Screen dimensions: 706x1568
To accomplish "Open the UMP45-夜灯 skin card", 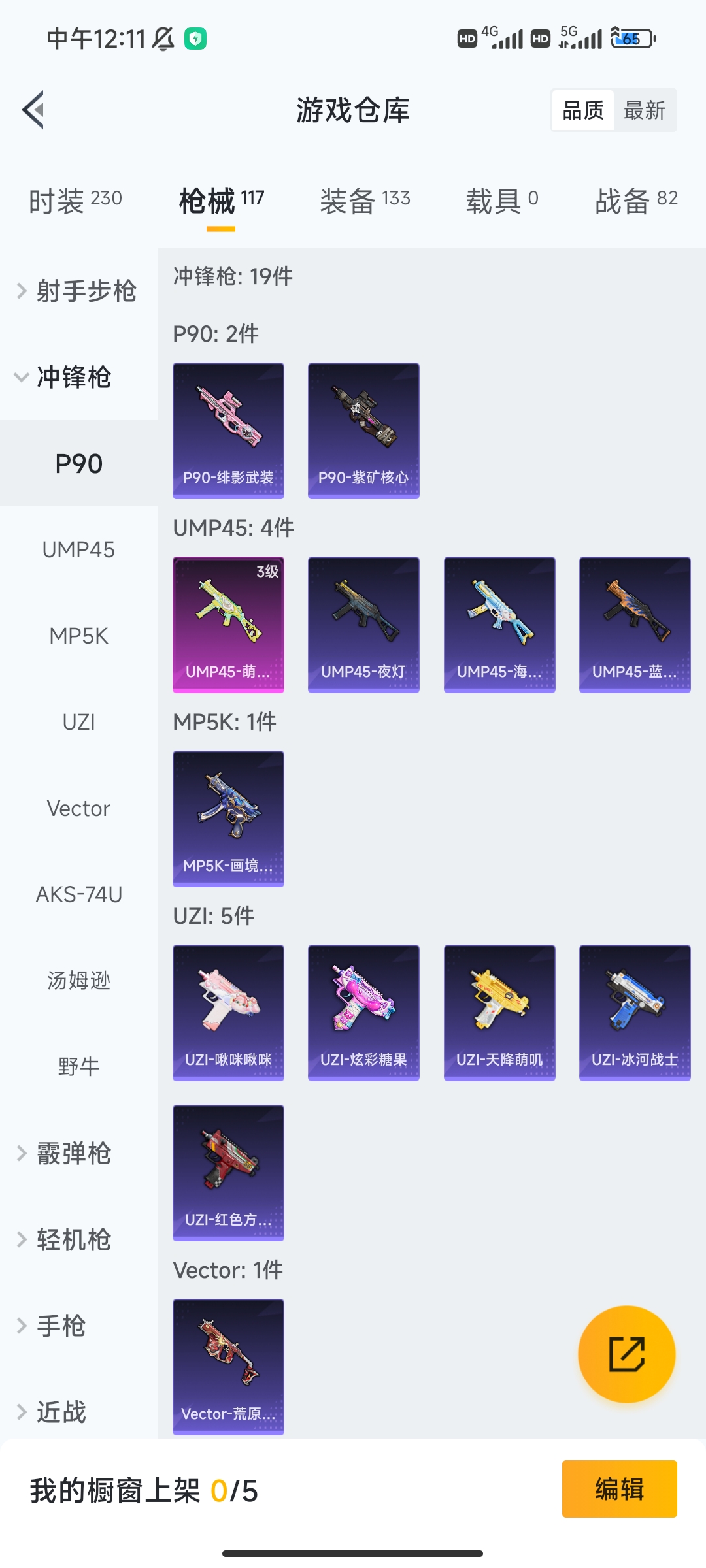I will click(363, 624).
